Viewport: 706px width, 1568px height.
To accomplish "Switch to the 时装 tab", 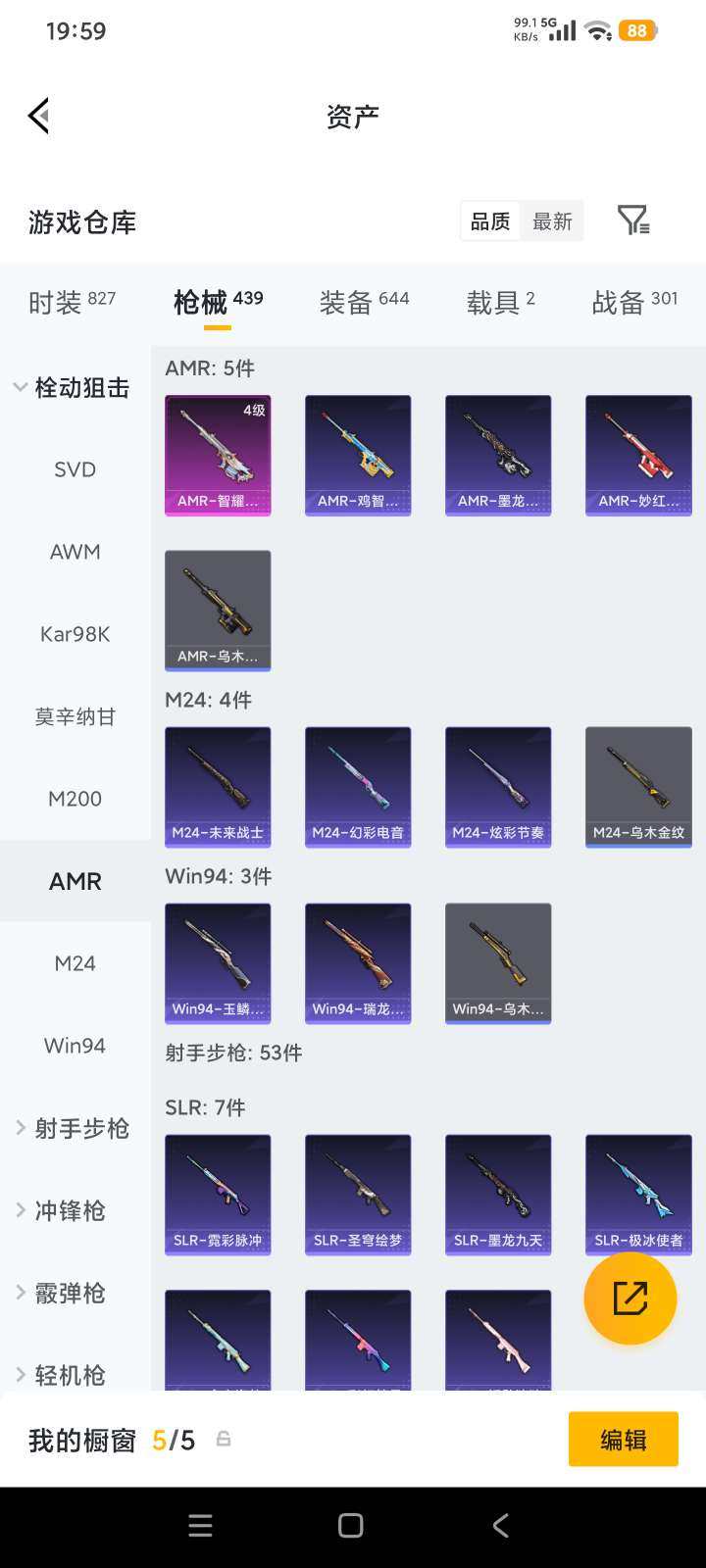I will pos(72,302).
